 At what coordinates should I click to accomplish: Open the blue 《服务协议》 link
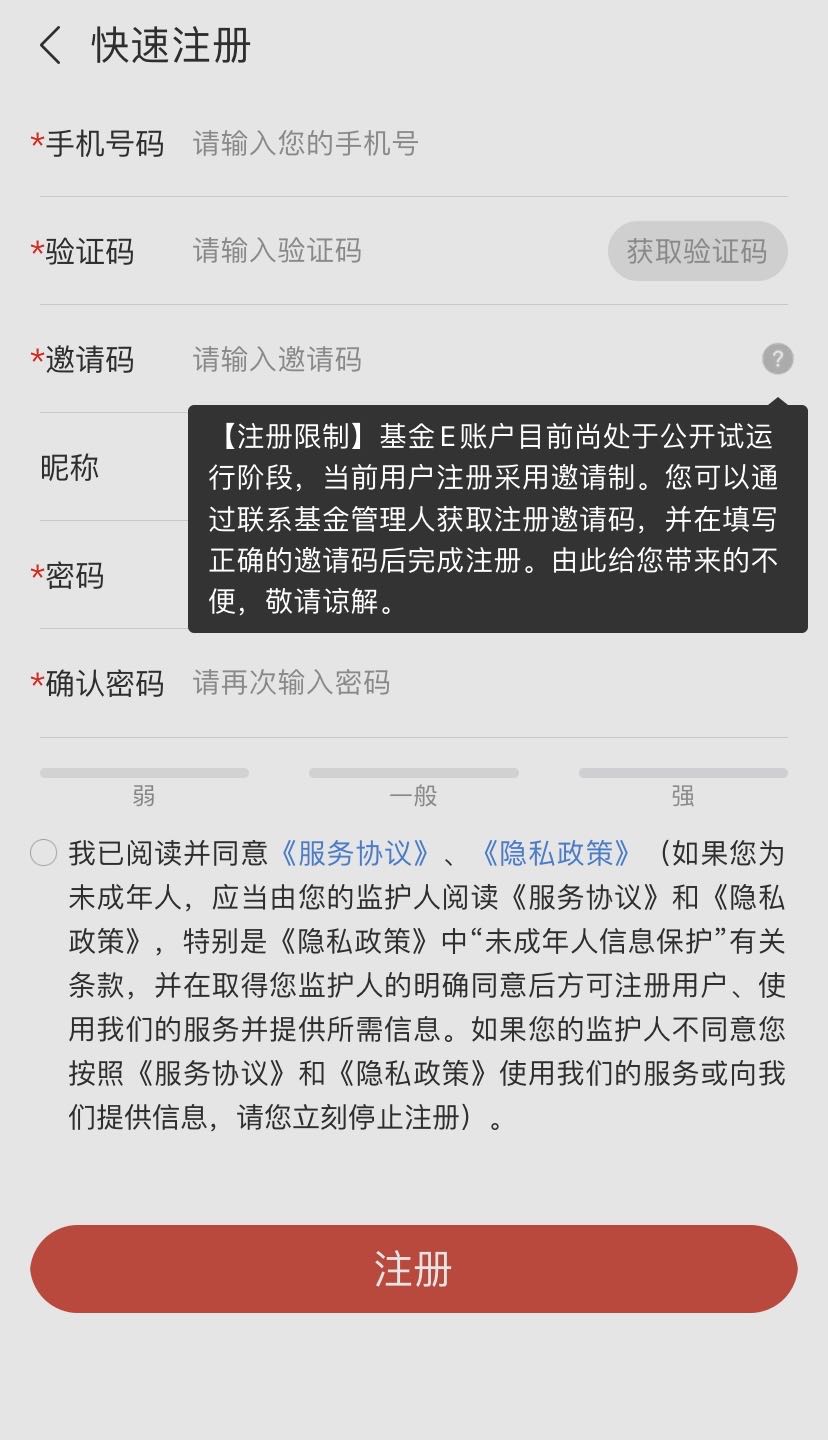pos(355,853)
